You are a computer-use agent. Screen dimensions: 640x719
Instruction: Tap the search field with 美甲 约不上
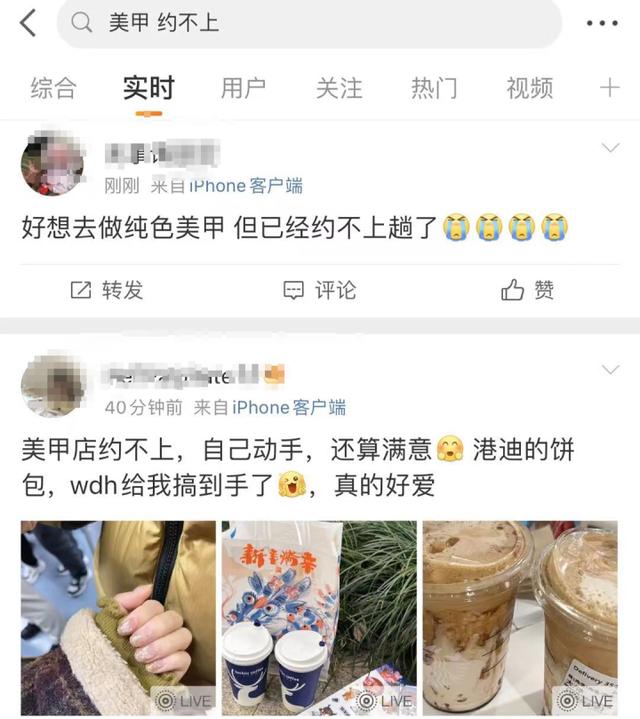click(x=310, y=23)
